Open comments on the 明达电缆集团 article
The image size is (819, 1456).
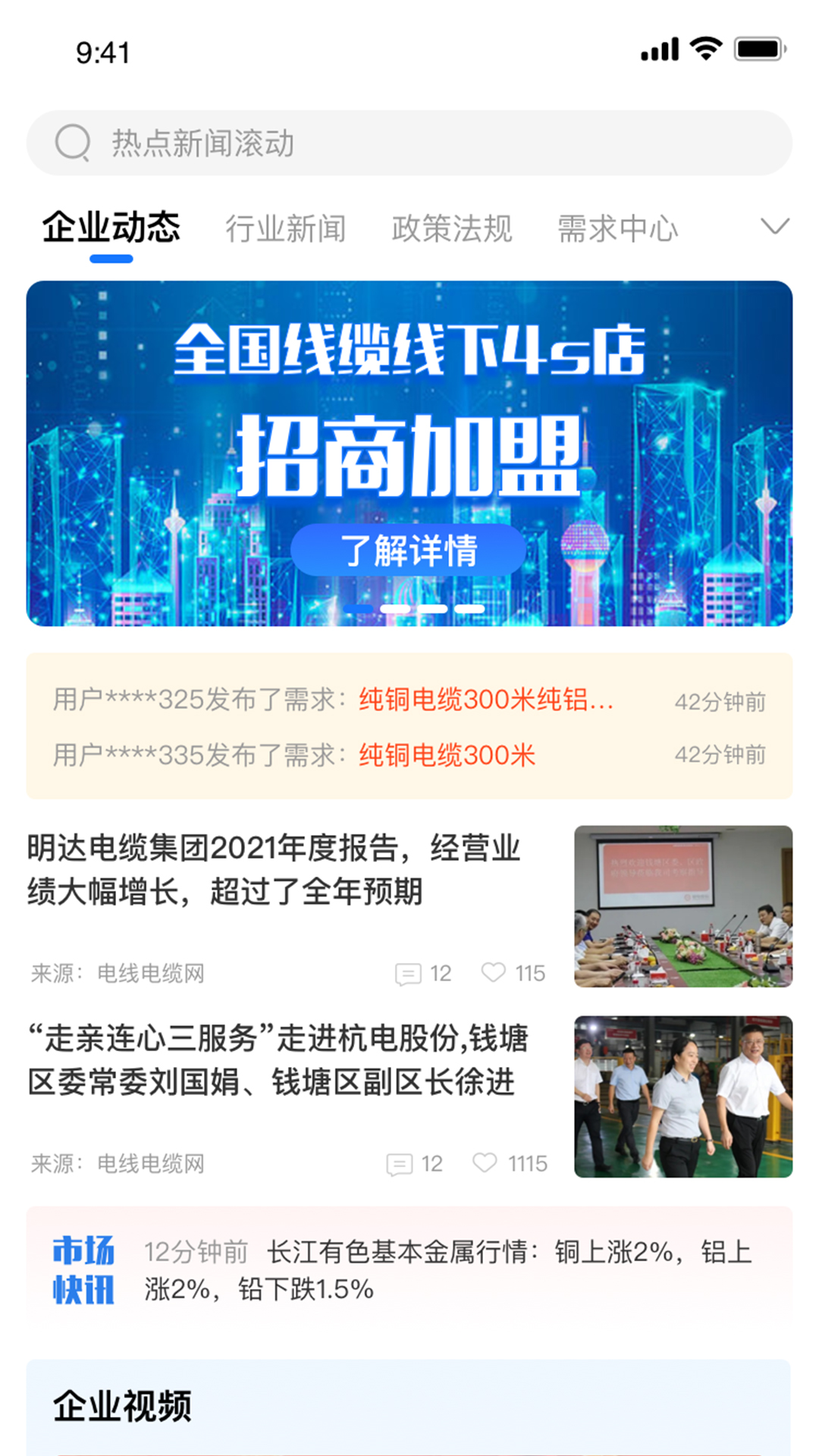[x=408, y=973]
